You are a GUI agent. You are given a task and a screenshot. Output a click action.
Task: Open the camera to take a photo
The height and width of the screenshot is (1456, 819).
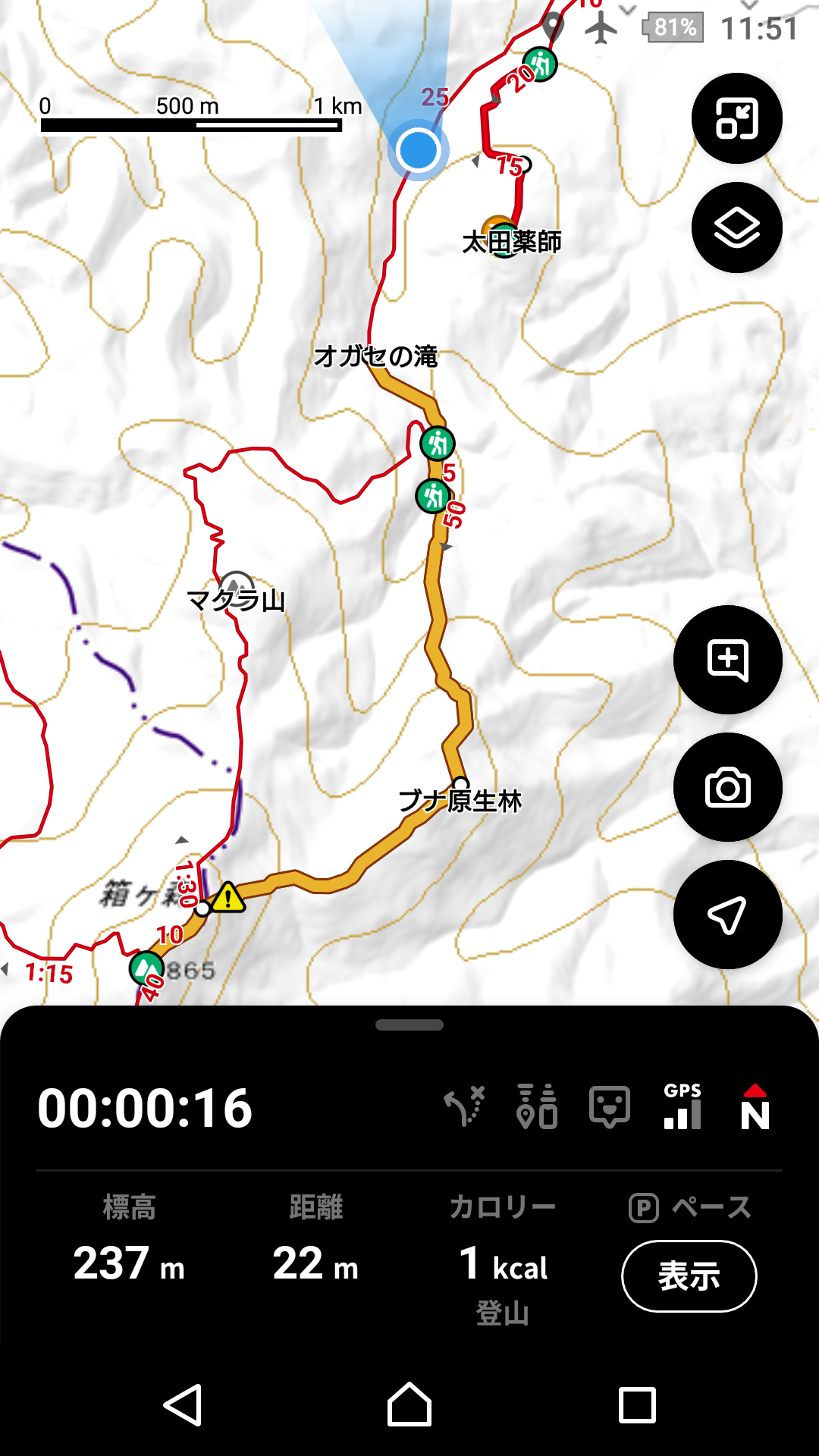tap(727, 787)
